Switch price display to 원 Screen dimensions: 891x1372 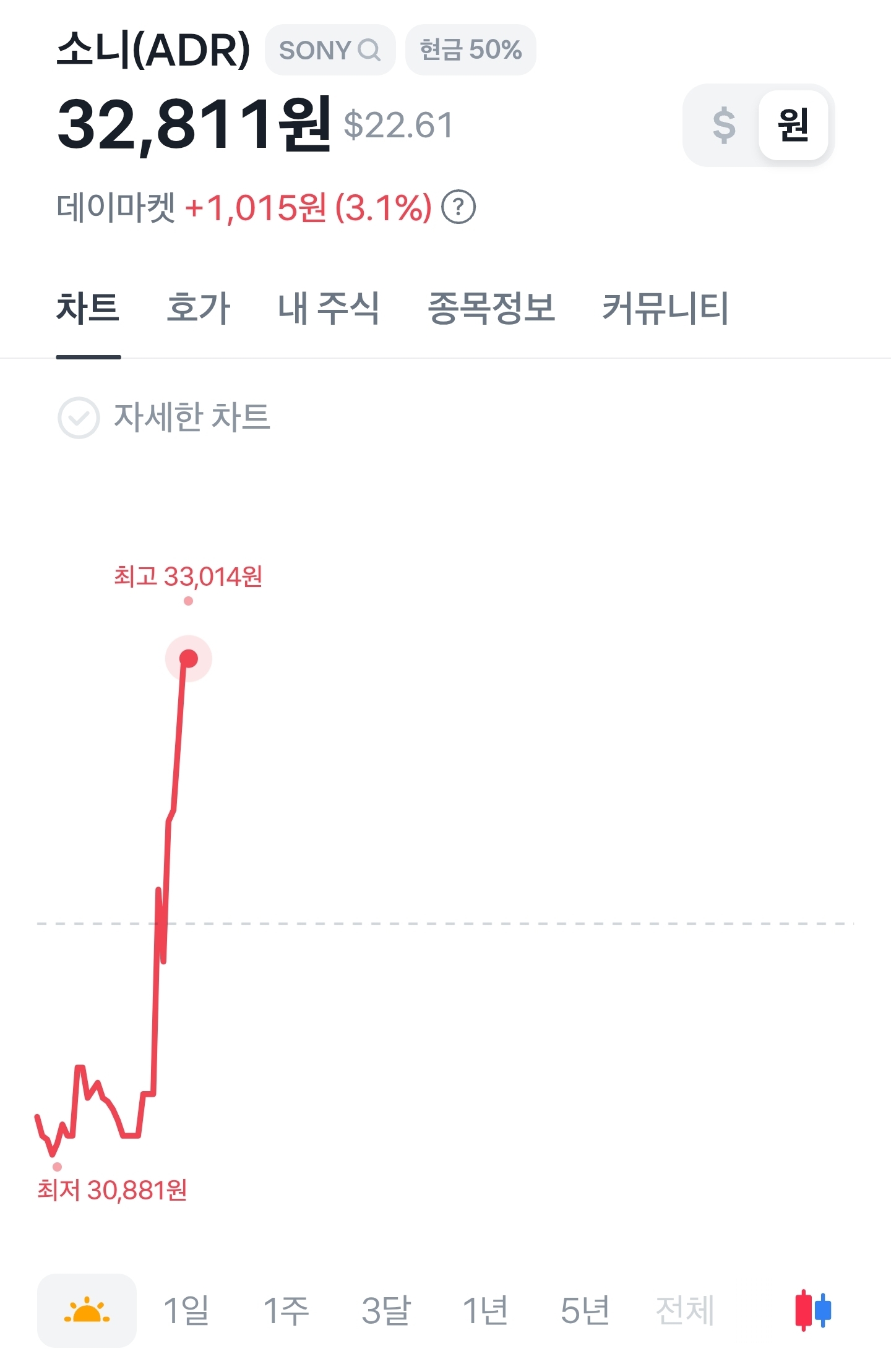[x=793, y=125]
